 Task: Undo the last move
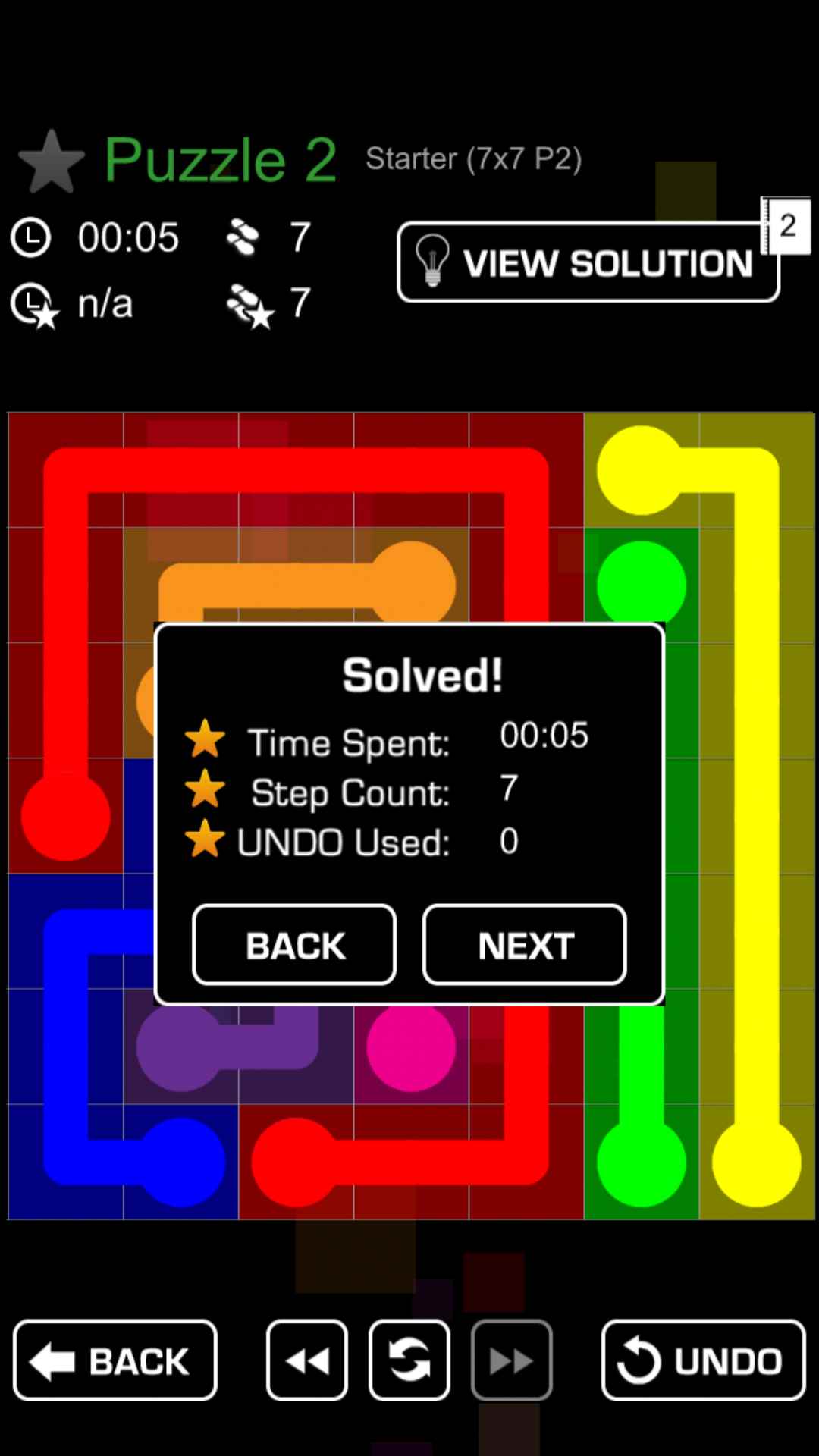703,1360
